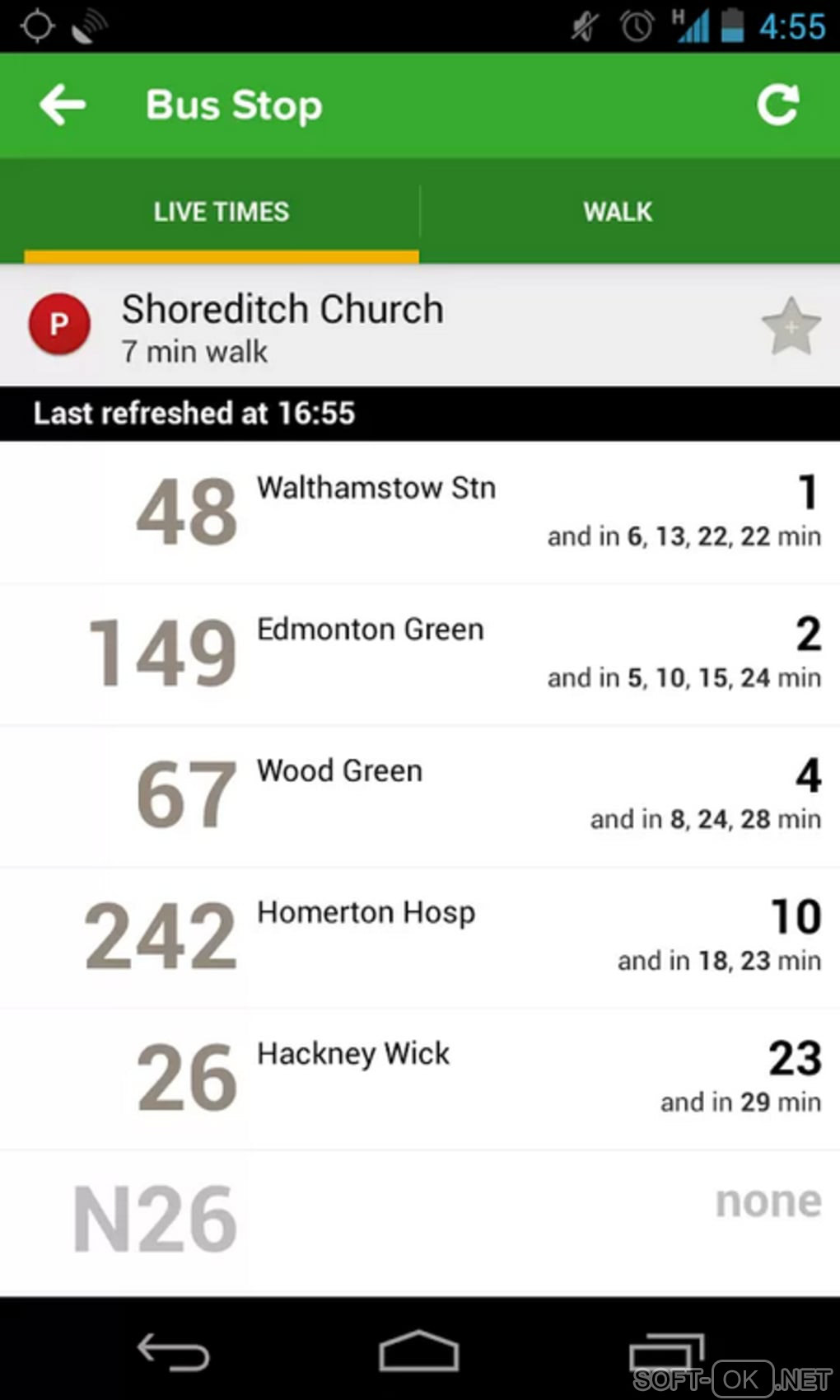Go back using the app bar arrow
This screenshot has width=840, height=1400.
click(63, 105)
